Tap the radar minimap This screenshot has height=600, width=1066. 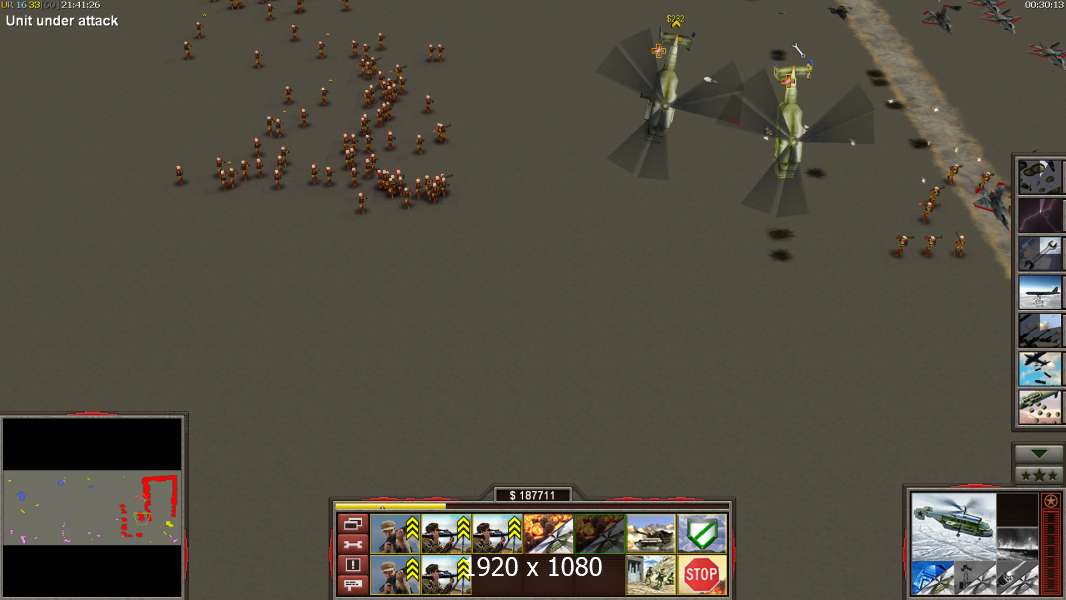(x=93, y=508)
